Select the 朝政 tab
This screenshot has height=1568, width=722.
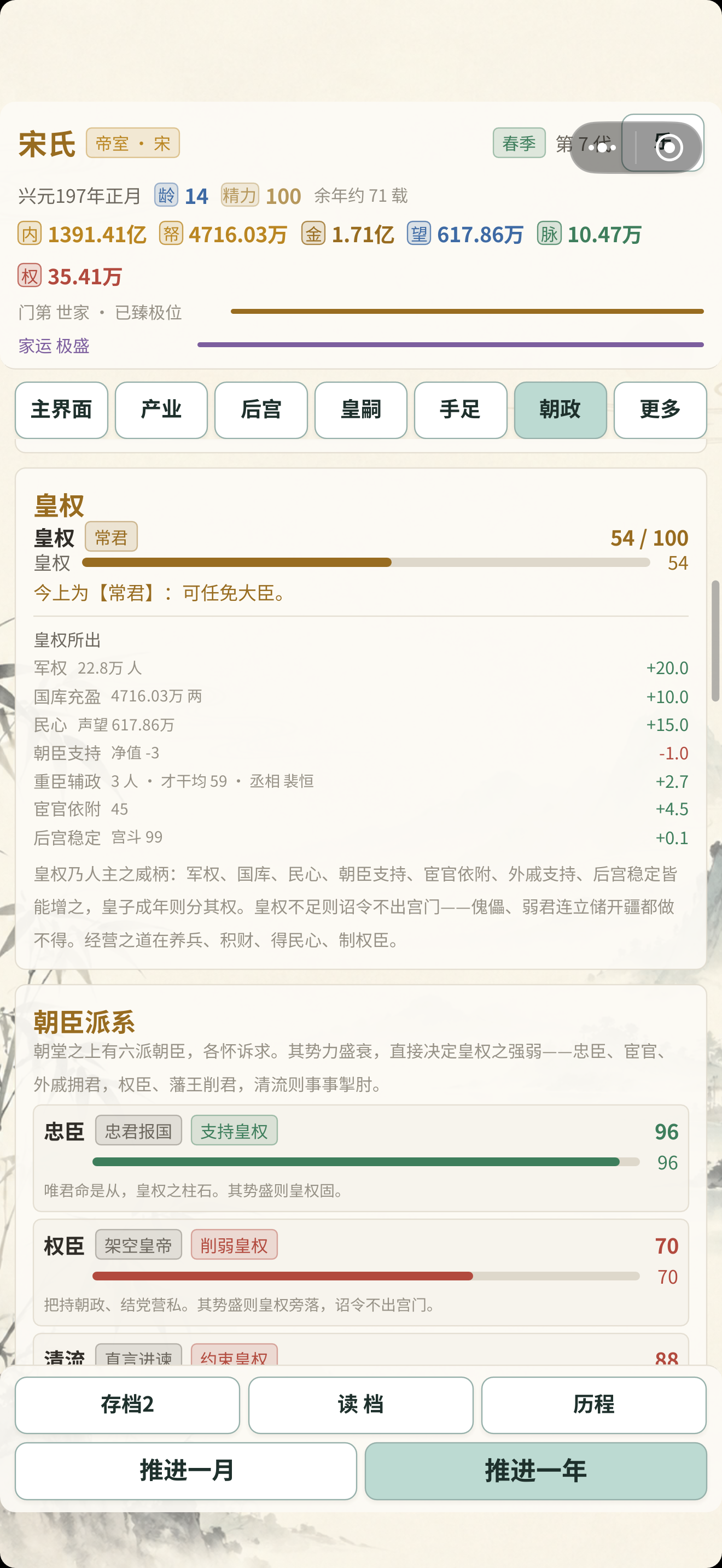pos(561,409)
